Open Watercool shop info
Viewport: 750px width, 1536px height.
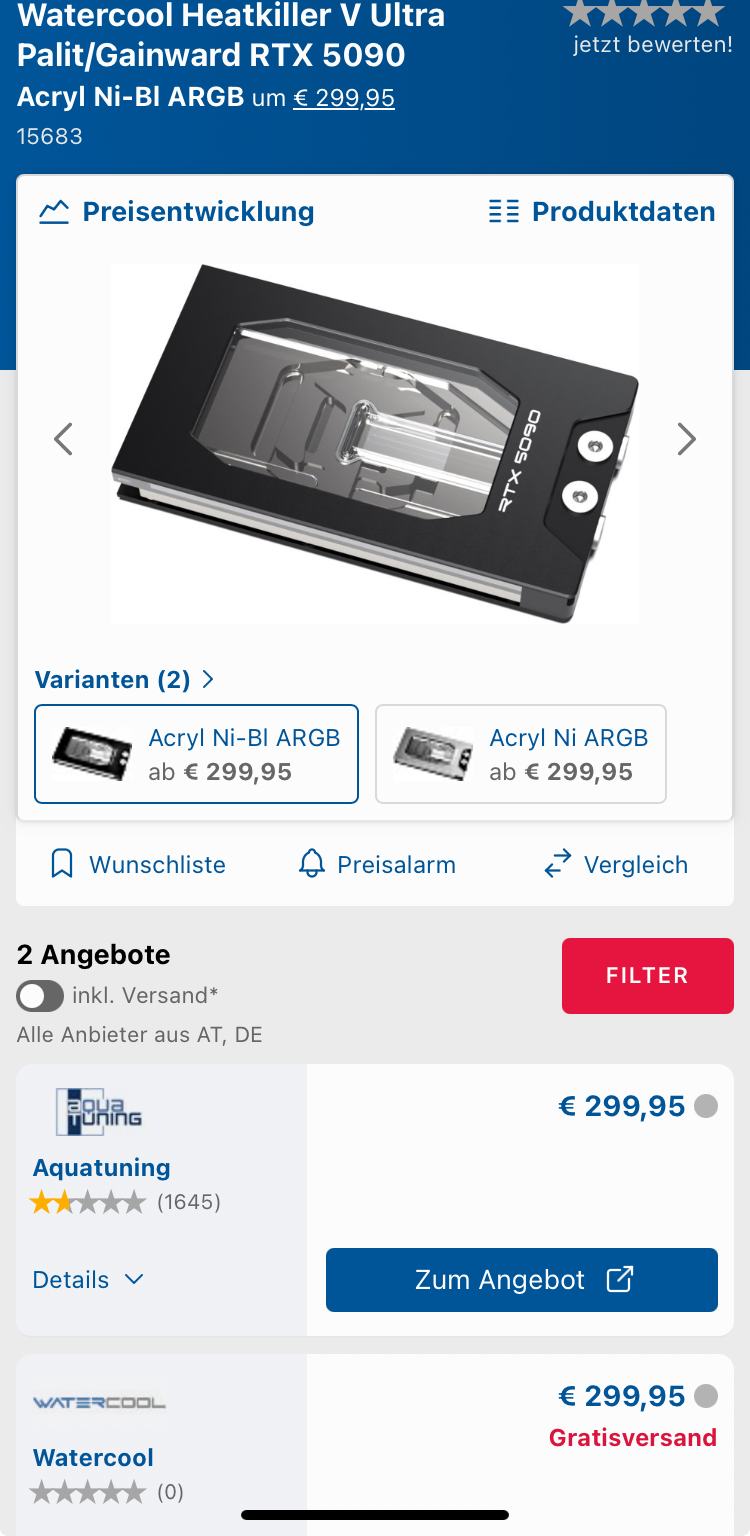tap(93, 1457)
